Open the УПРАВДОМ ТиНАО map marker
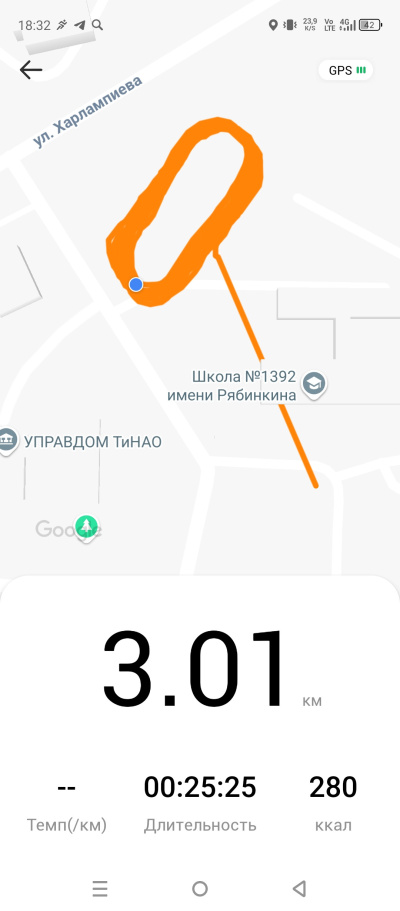This screenshot has height=911, width=400. coord(7,440)
